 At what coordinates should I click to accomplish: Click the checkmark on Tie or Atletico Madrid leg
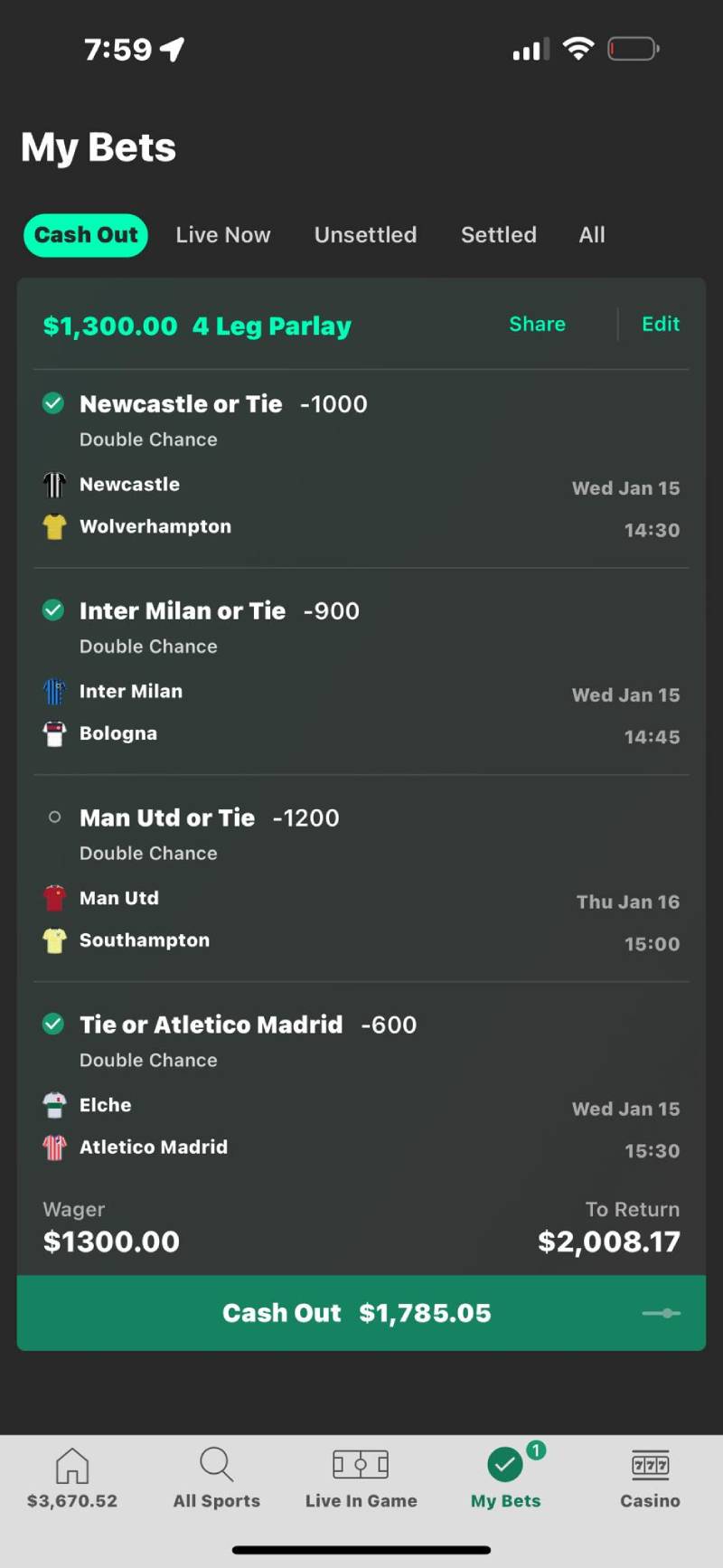click(x=53, y=1024)
